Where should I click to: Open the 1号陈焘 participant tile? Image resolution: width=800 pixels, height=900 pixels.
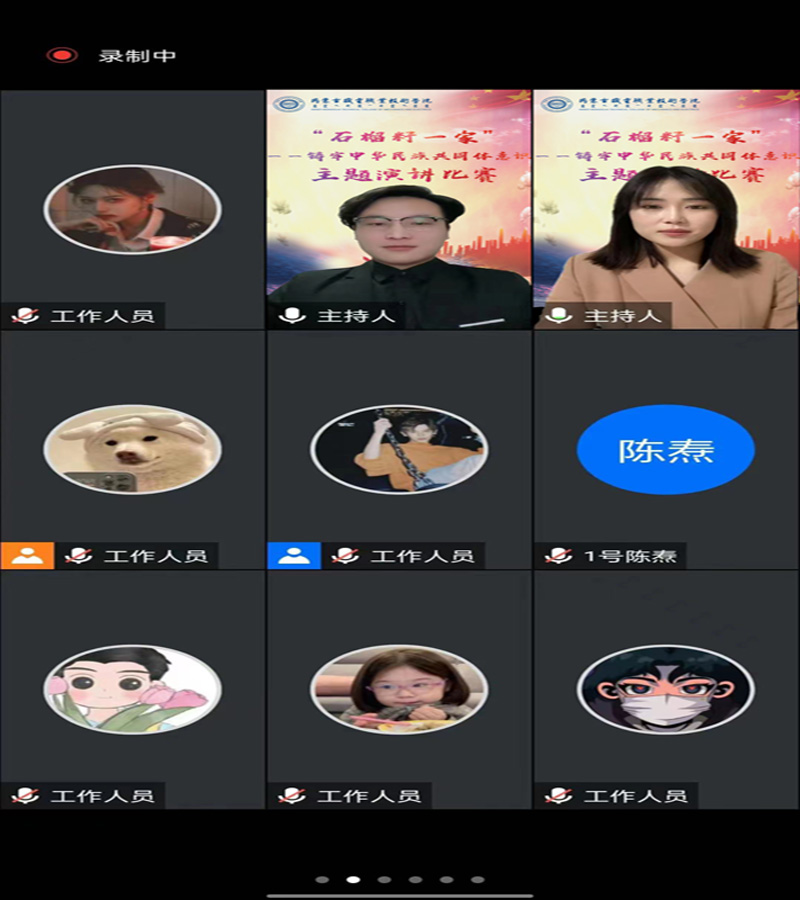(666, 450)
